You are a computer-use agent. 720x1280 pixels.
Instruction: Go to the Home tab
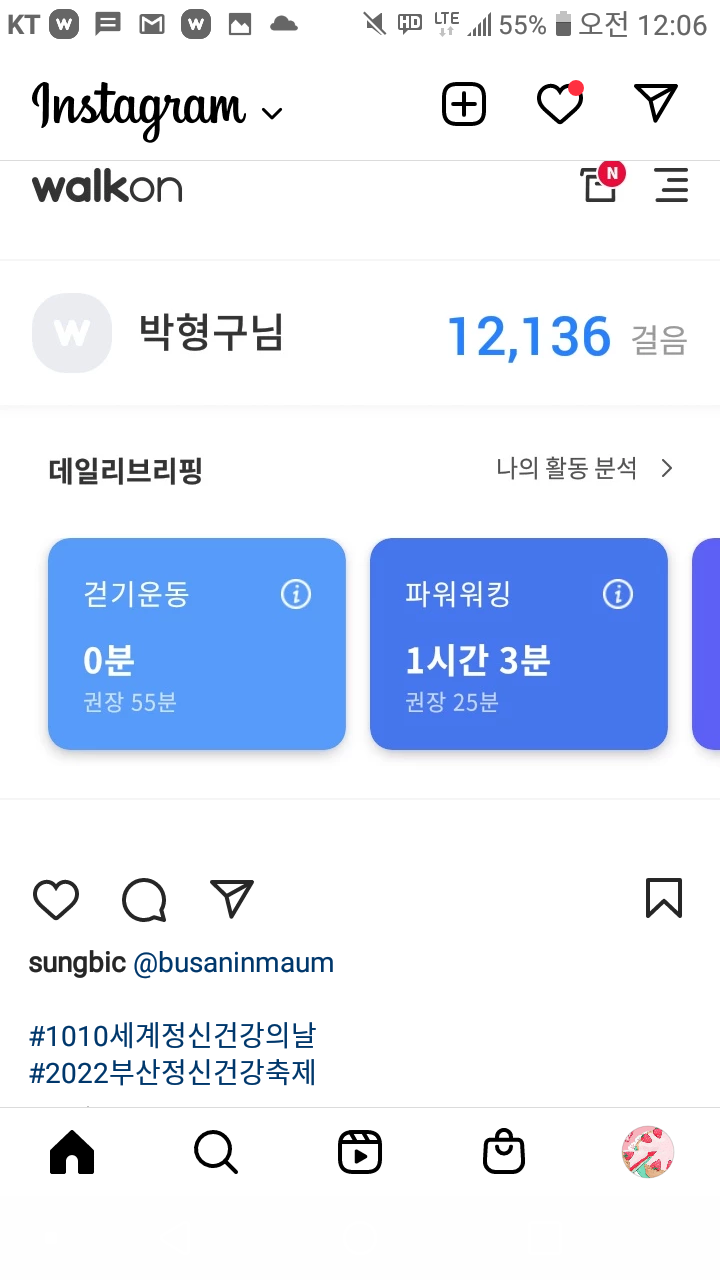[x=72, y=1152]
